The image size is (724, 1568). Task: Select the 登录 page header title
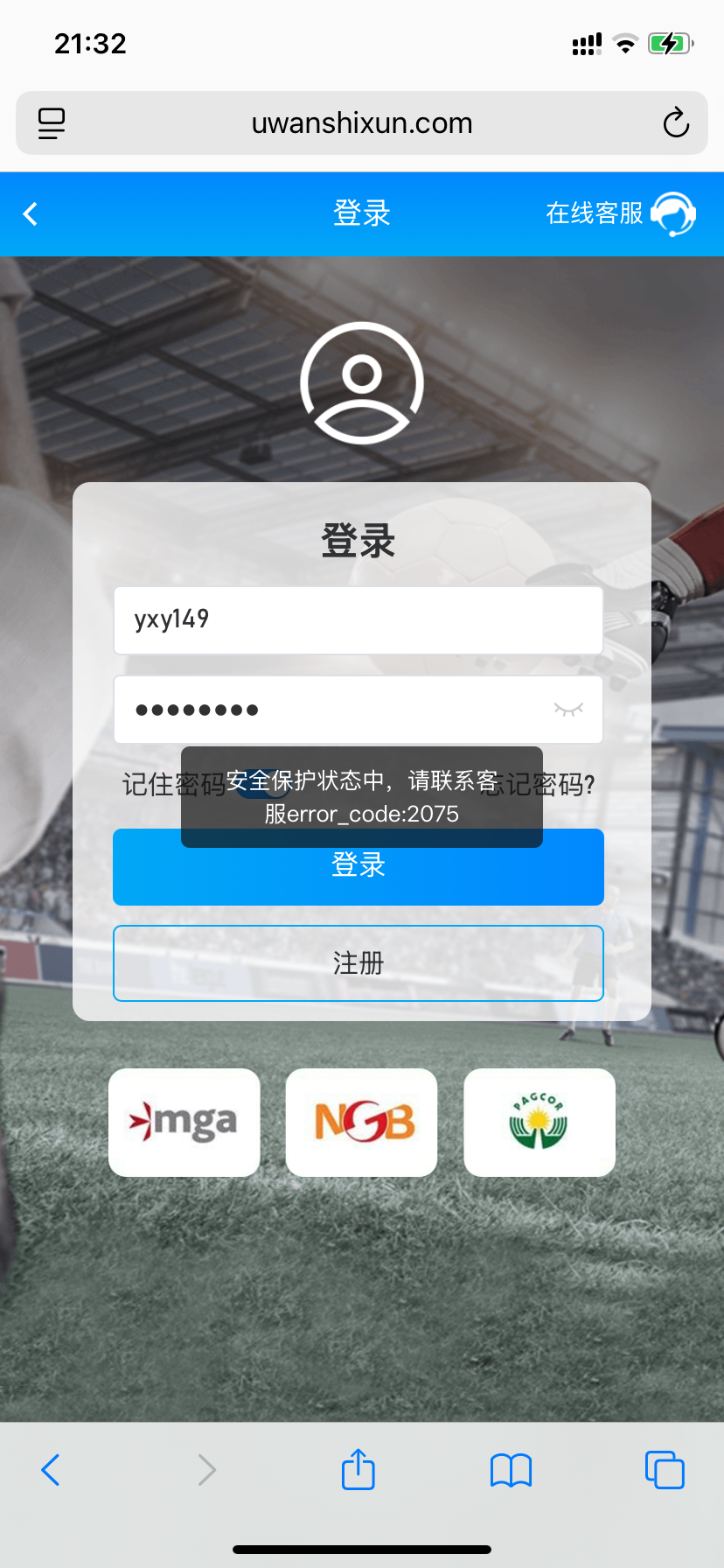[362, 213]
